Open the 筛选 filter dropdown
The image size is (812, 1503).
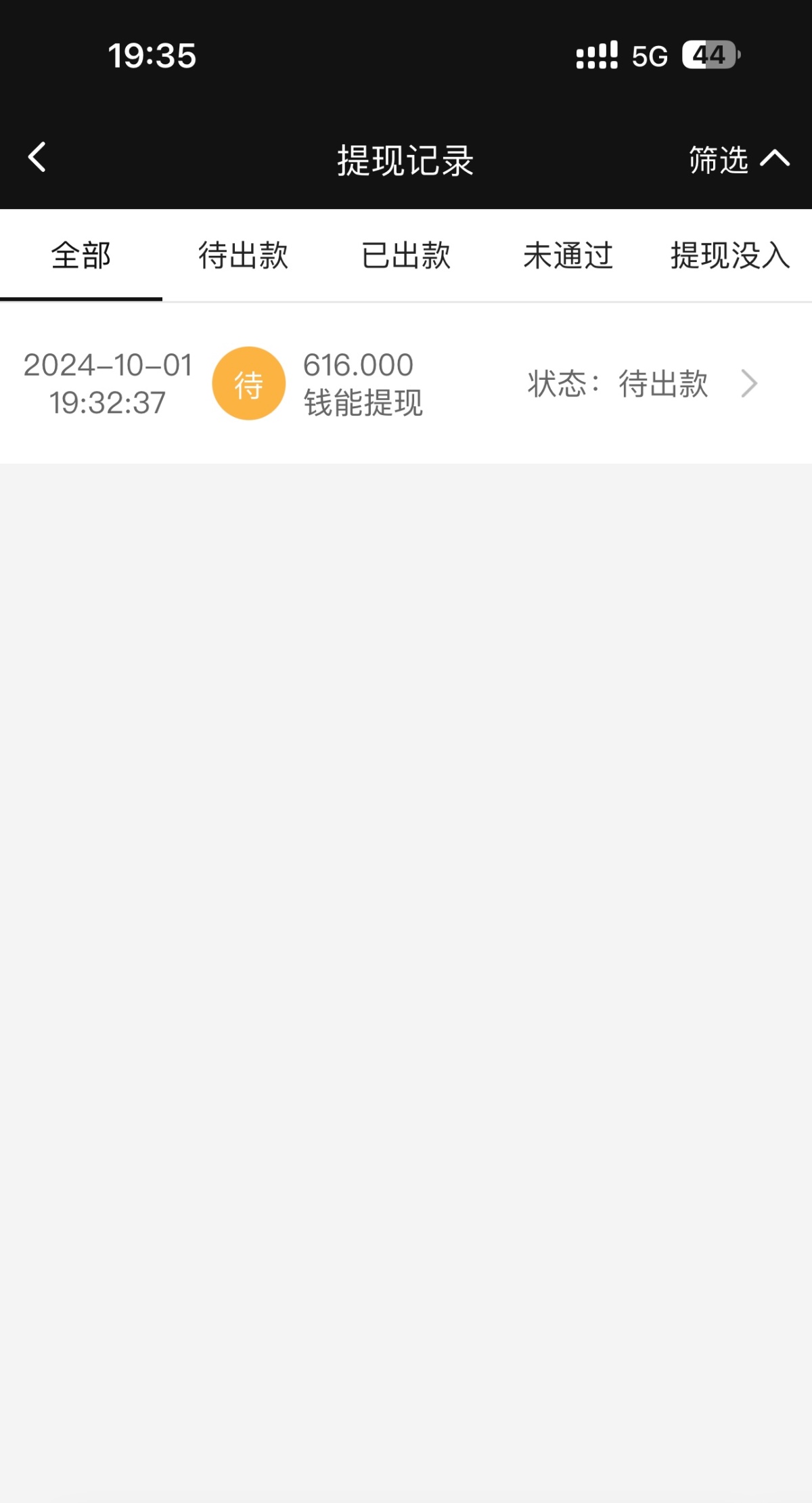click(739, 160)
